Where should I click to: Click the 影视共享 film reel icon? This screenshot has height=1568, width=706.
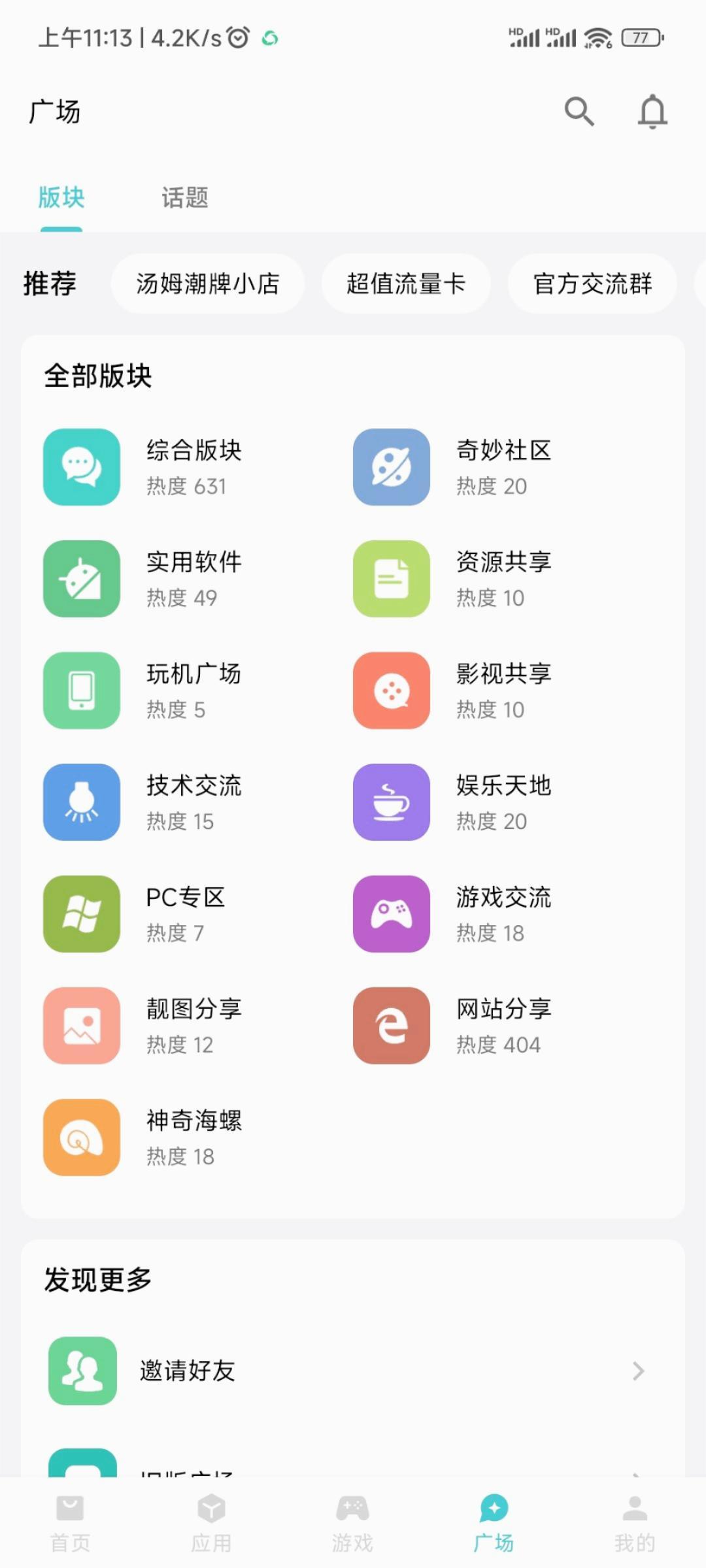pos(390,691)
